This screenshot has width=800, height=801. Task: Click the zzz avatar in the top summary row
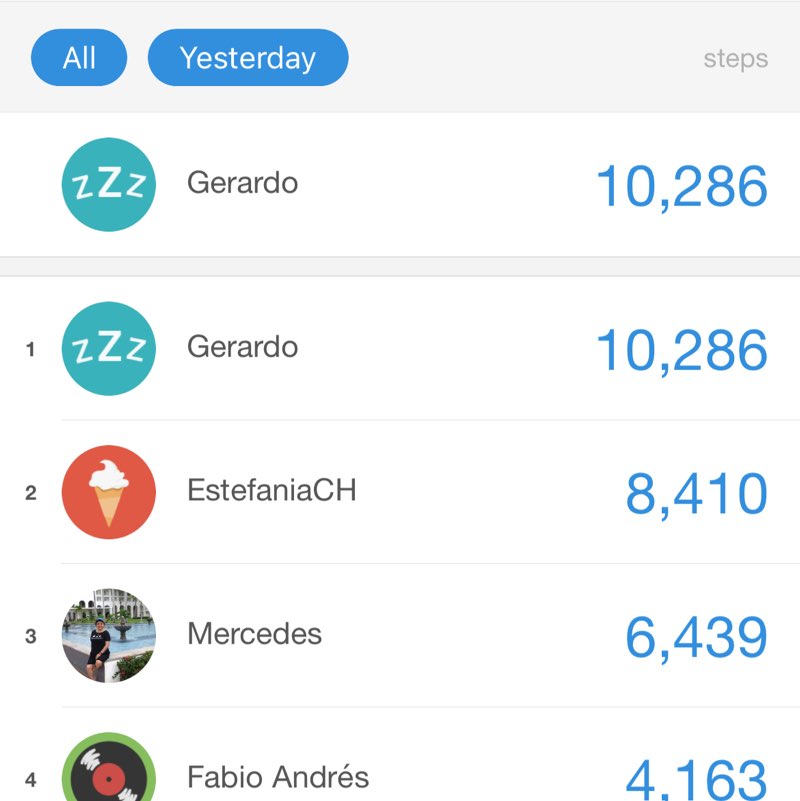coord(108,183)
